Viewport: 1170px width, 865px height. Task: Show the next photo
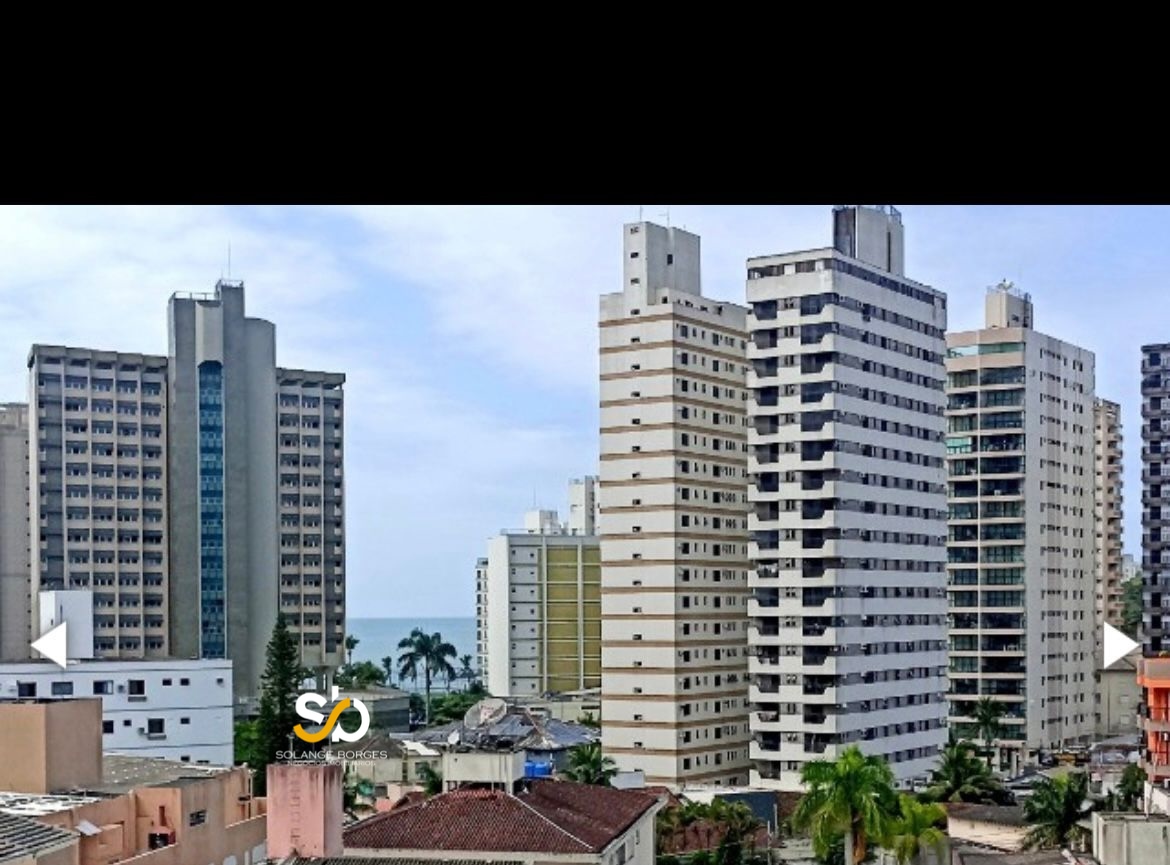[1119, 645]
